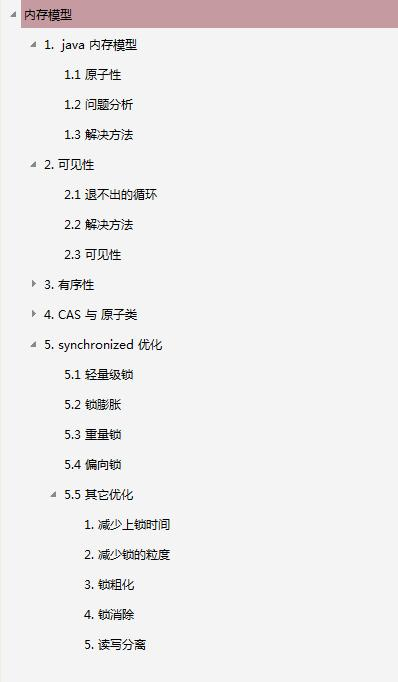Jump to 1.2 问题分析
The image size is (398, 682).
coord(99,105)
